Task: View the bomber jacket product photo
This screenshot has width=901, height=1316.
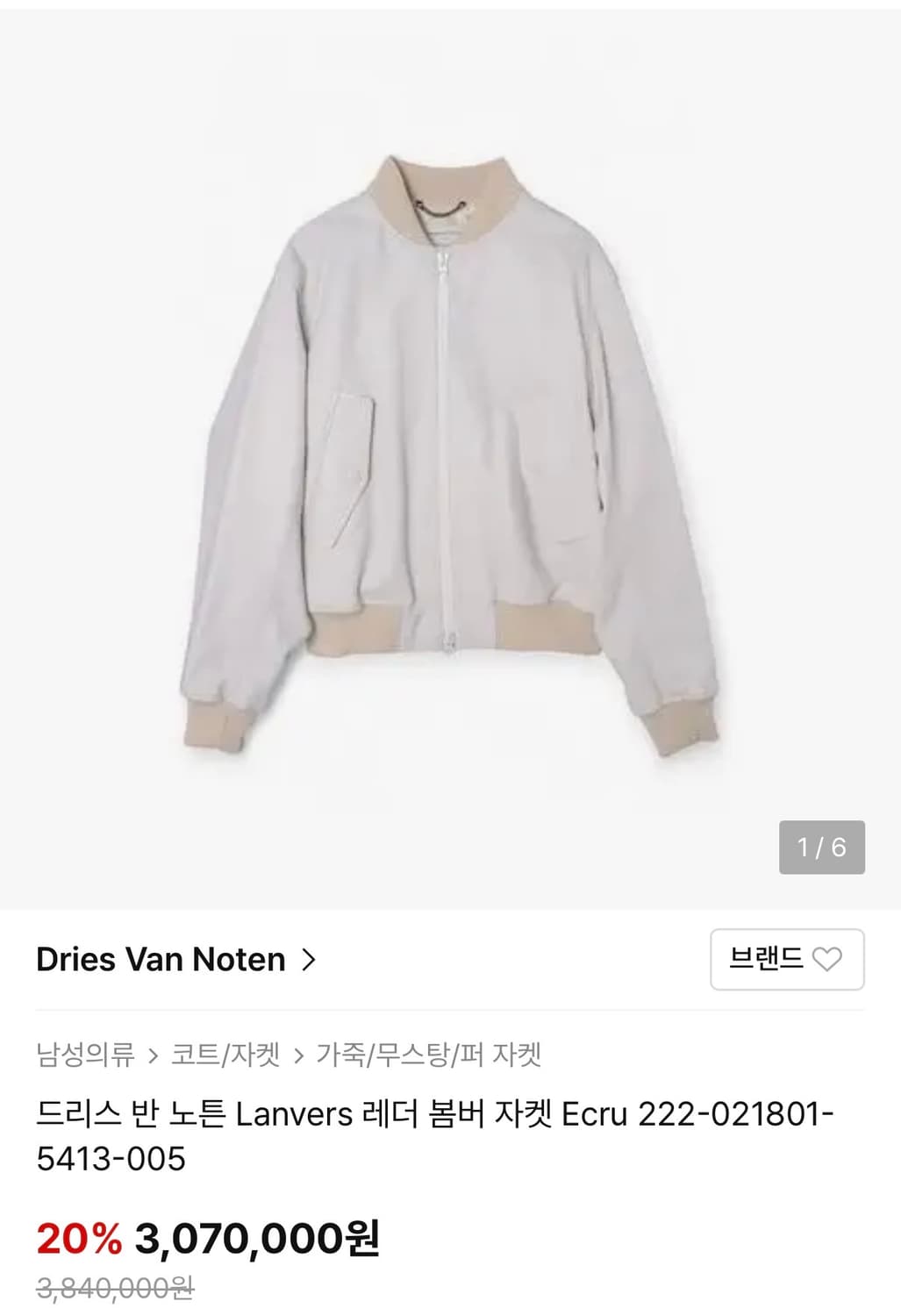Action: (x=450, y=456)
